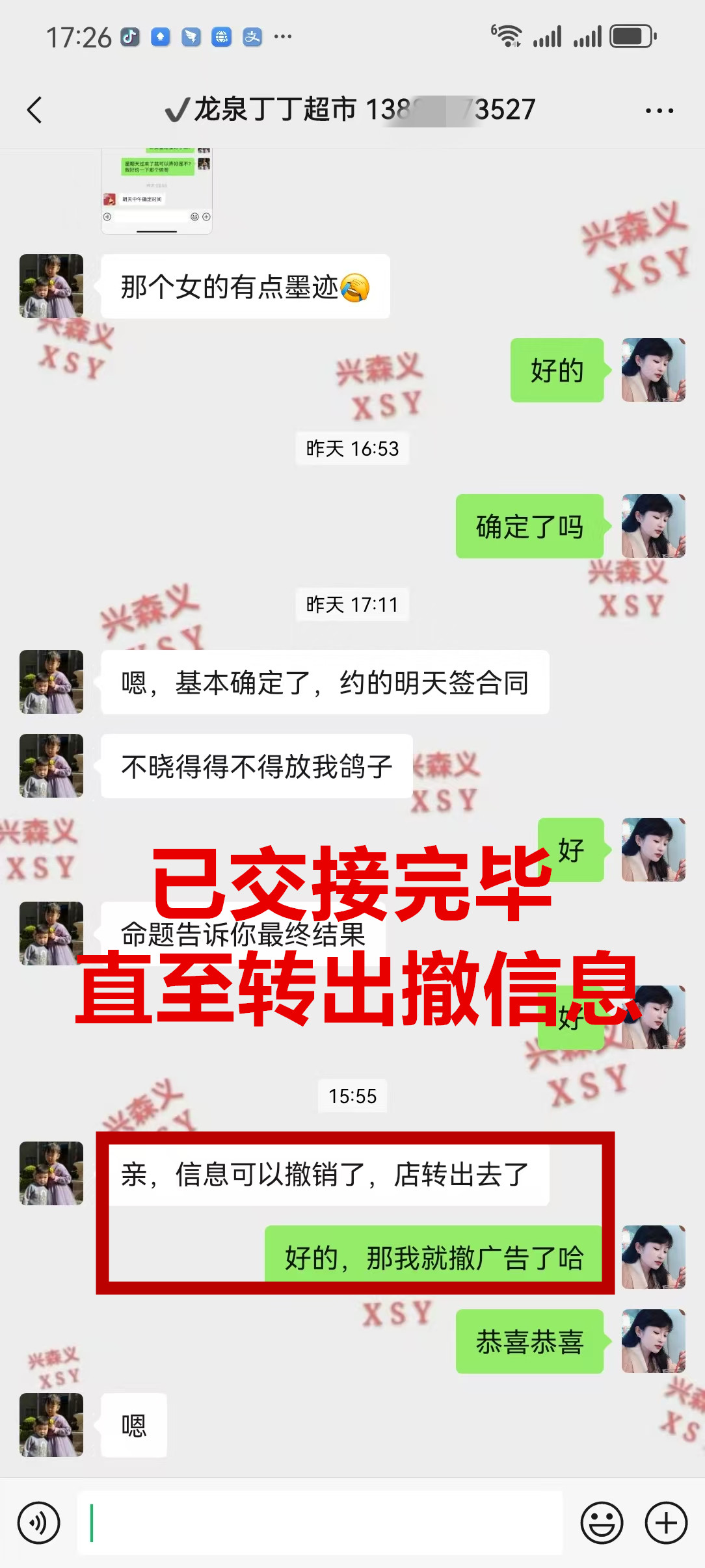Open your own avatar beside 恭喜恭喜
Viewport: 705px width, 1568px height.
pos(653,1341)
